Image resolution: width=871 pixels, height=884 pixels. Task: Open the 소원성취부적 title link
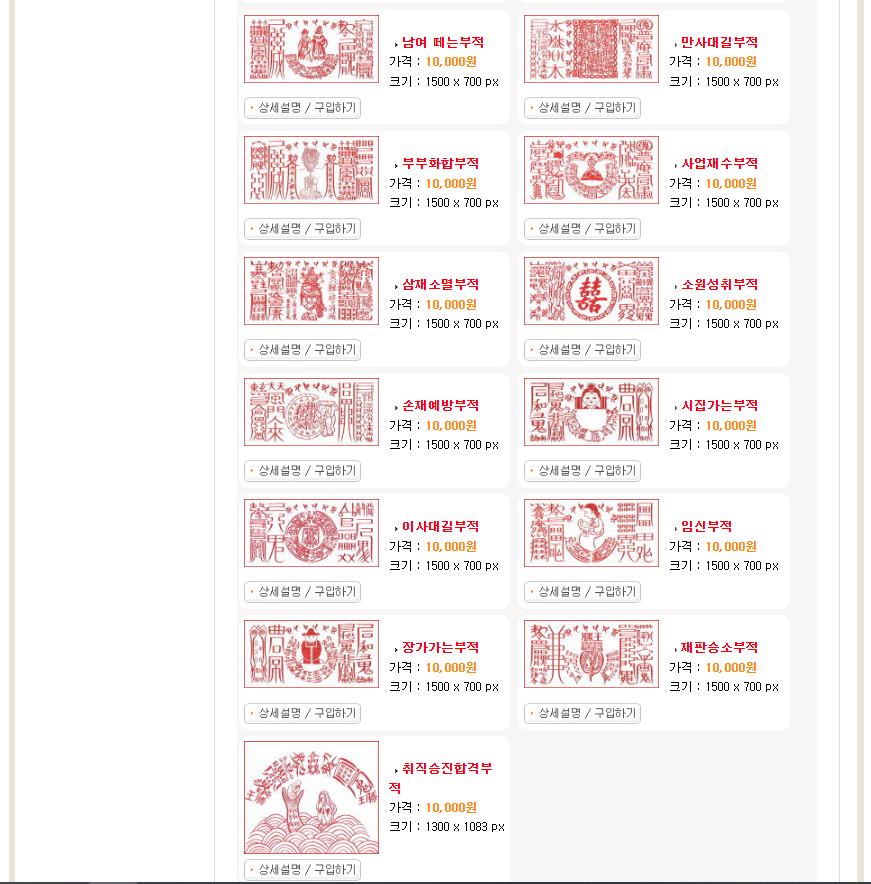coord(719,284)
